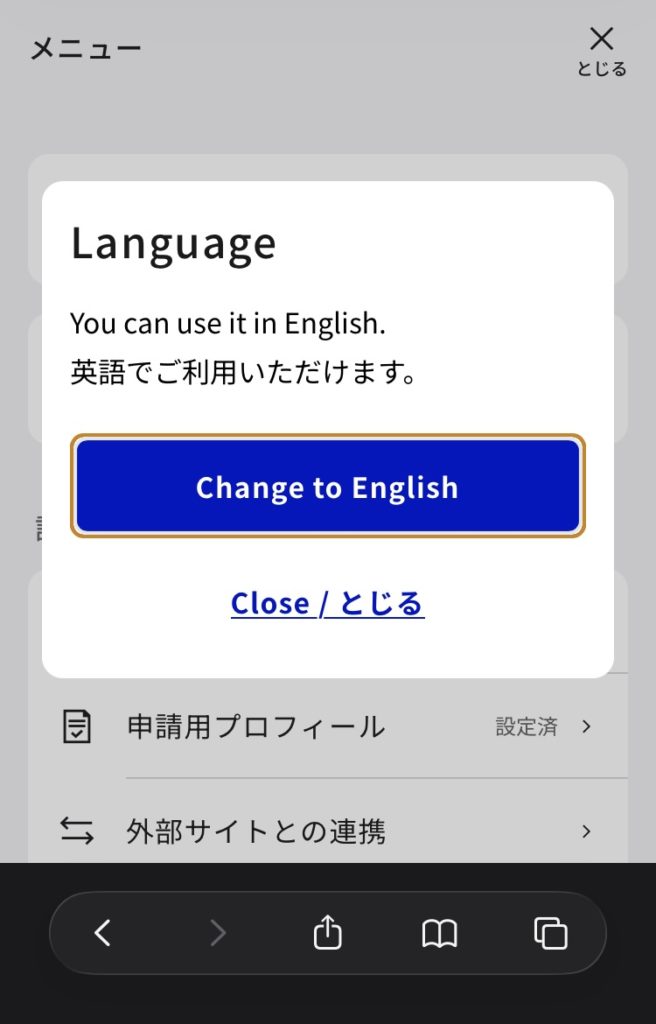Open 外部サイトとの連携 row
This screenshot has width=656, height=1024.
click(x=328, y=831)
